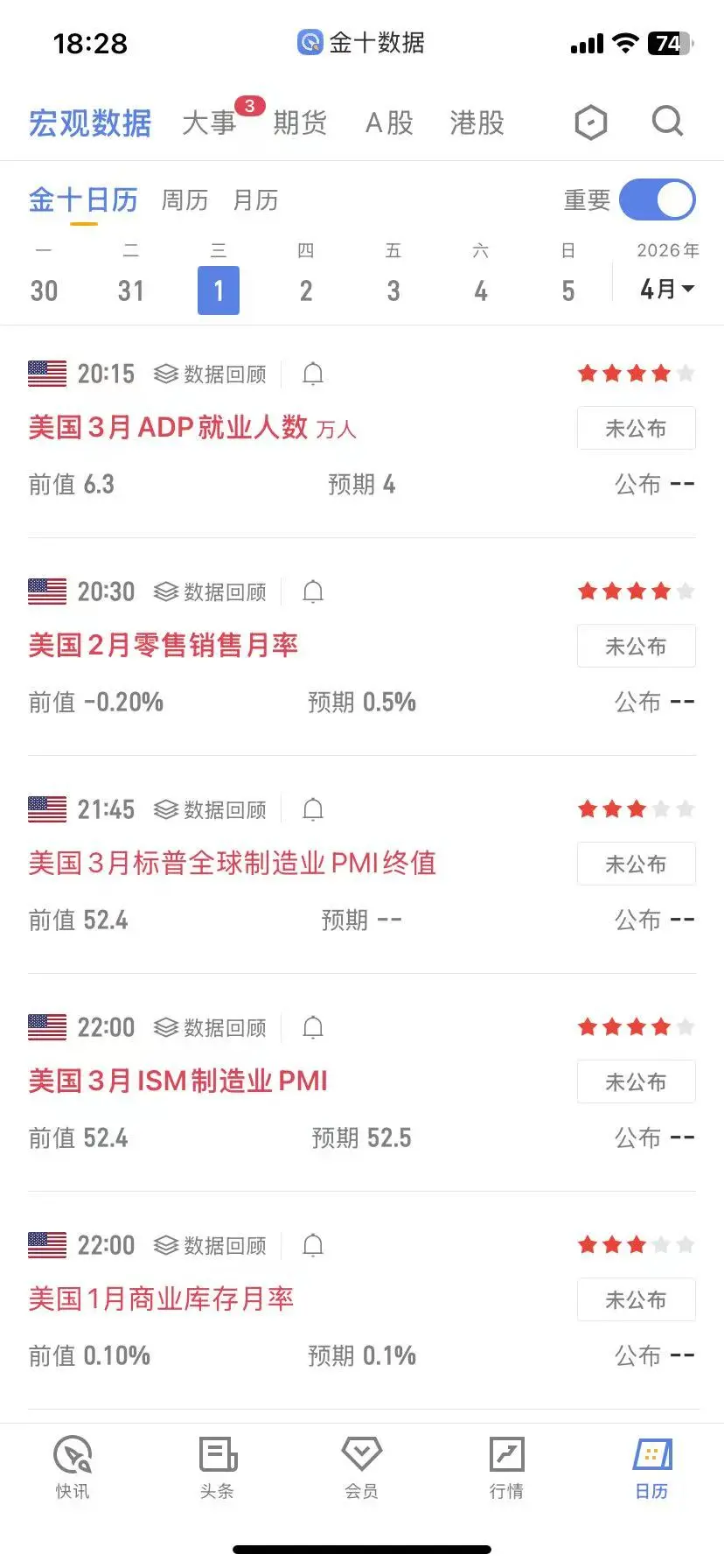
Task: Set reminder bell for 21:45 PMI终值
Action: coord(313,809)
